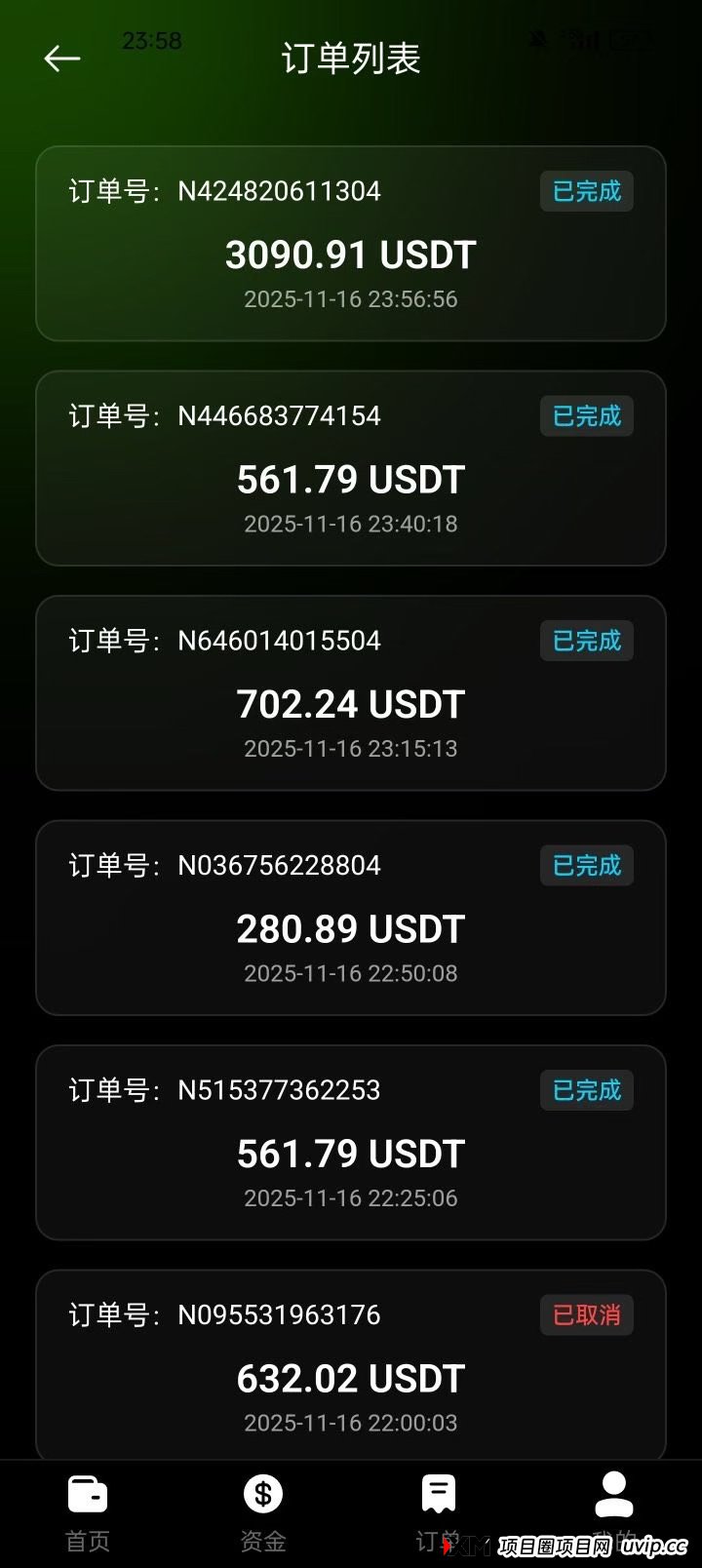Tap the clock showing 23:58
702x1568 pixels.
(x=152, y=41)
